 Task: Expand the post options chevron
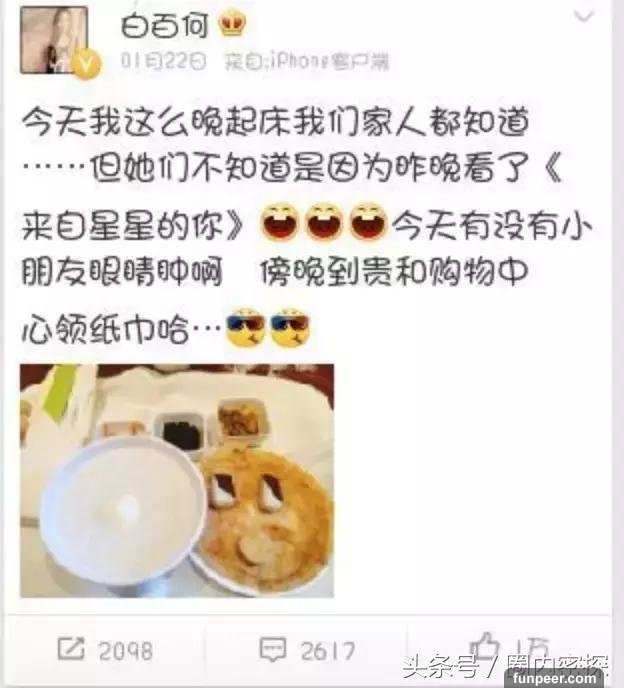point(585,17)
